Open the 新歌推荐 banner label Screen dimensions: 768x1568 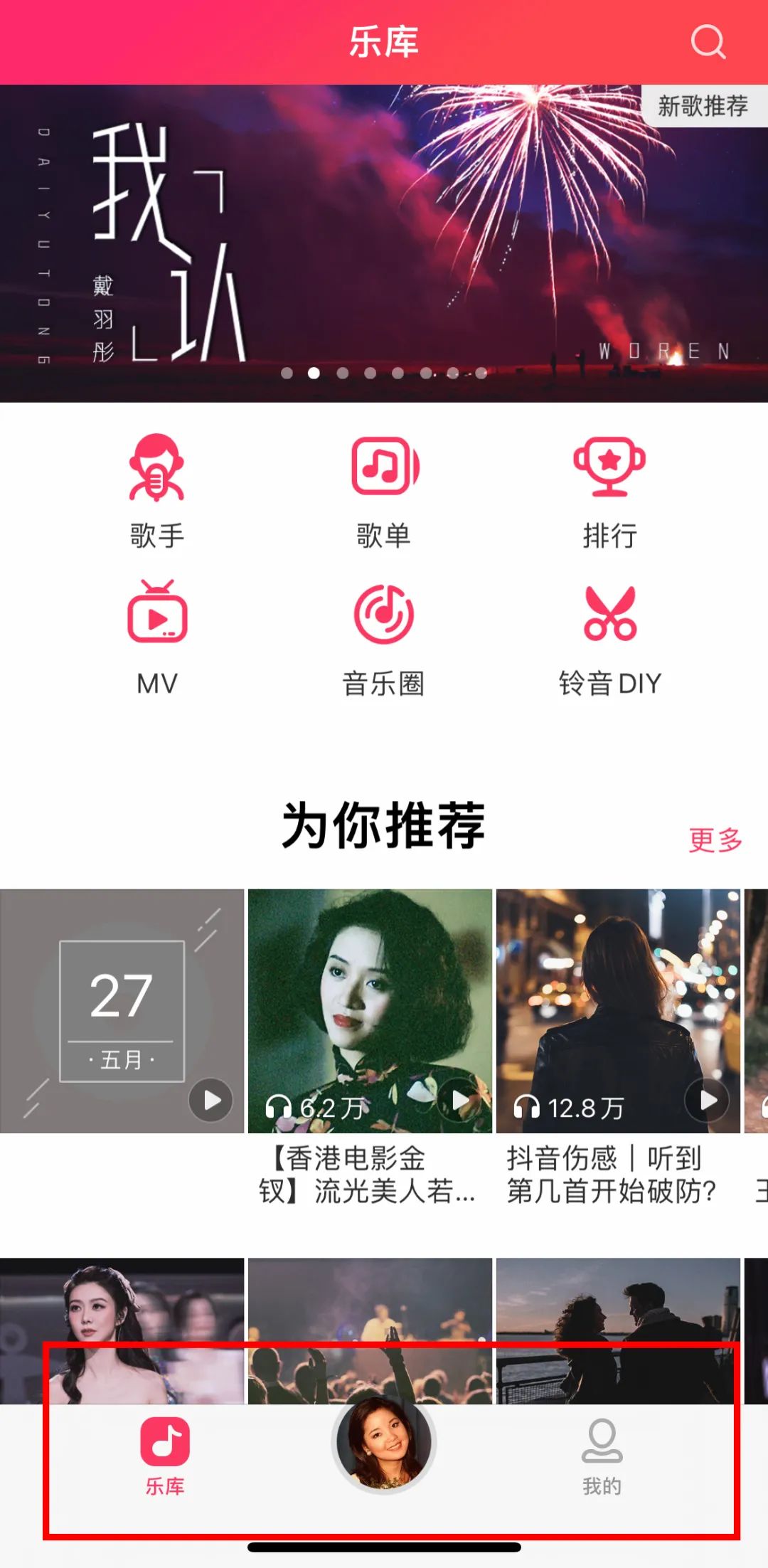[x=703, y=106]
